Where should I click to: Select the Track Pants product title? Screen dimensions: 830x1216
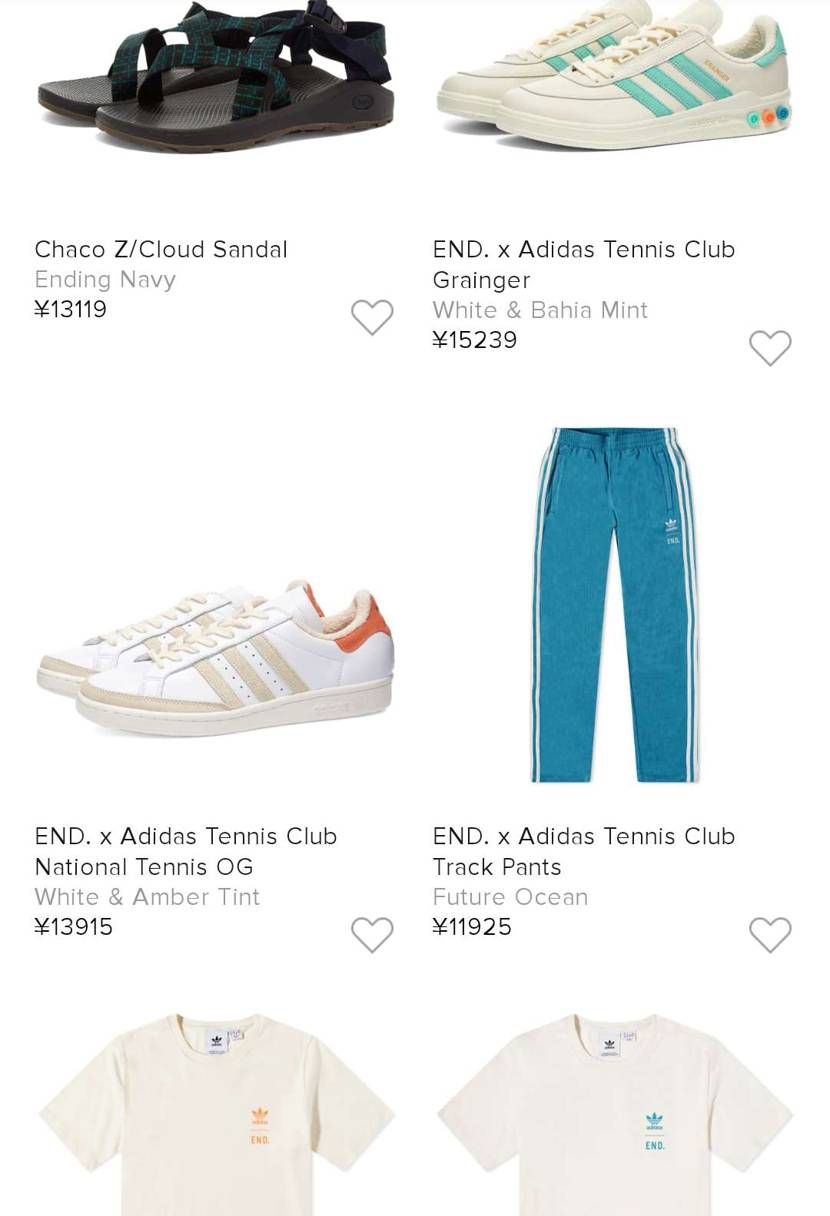(583, 851)
